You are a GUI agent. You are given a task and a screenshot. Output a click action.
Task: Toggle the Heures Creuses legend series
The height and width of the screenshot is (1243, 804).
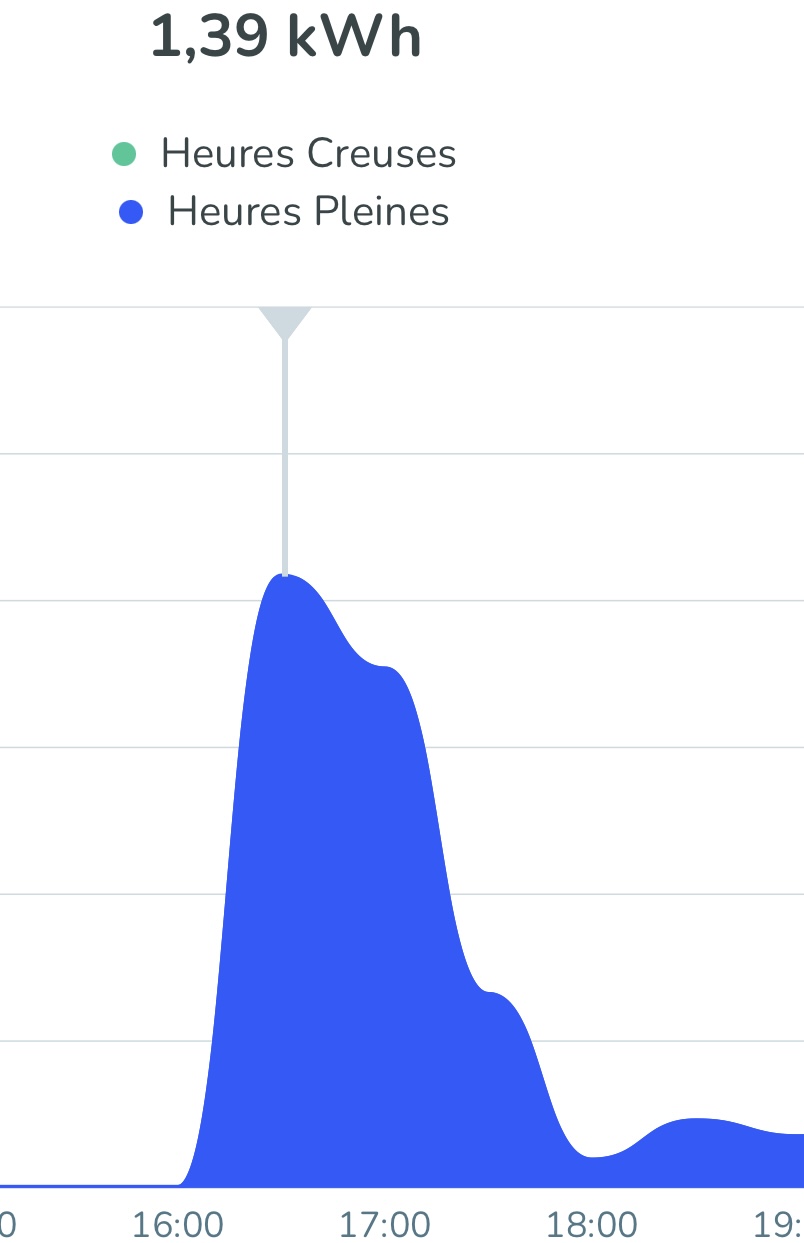[285, 154]
